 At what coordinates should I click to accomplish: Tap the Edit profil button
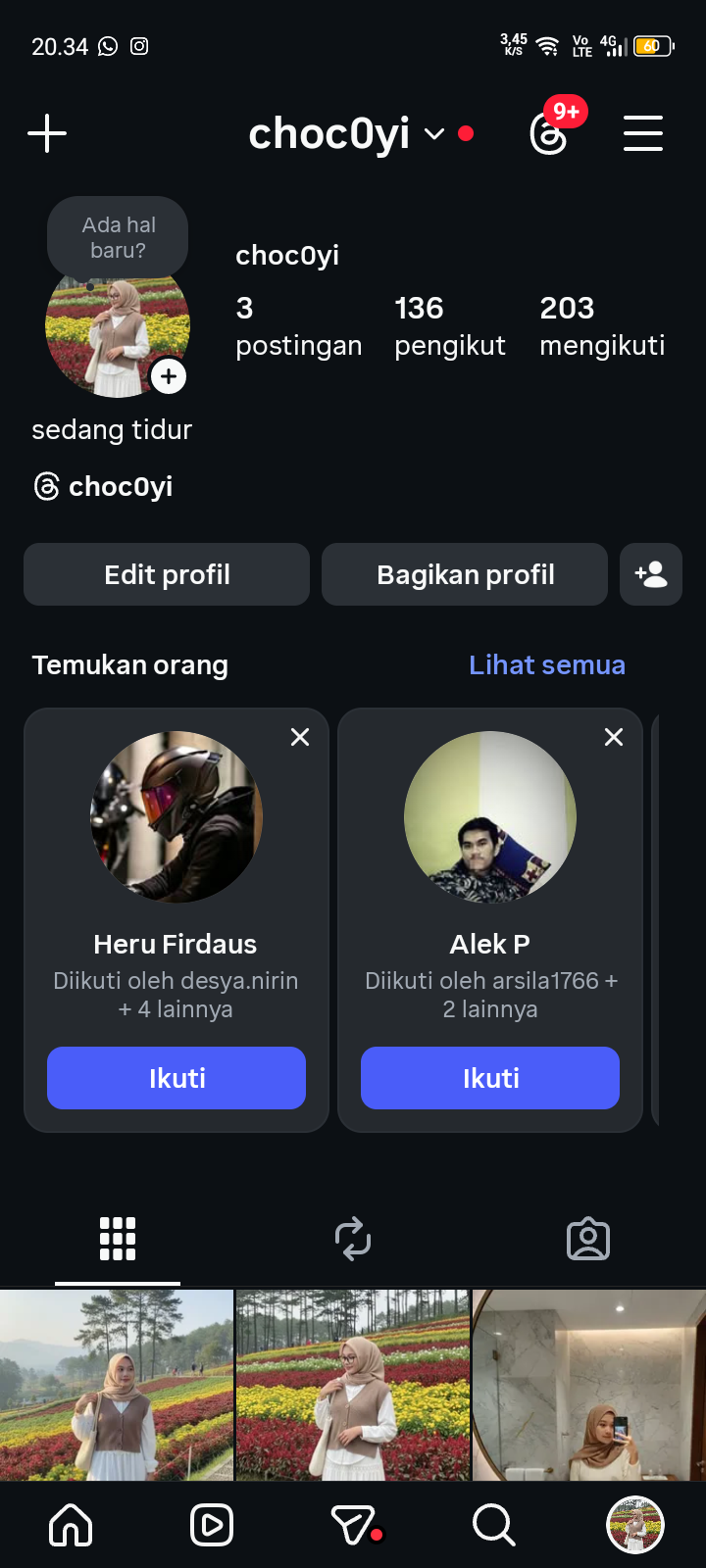tap(167, 574)
